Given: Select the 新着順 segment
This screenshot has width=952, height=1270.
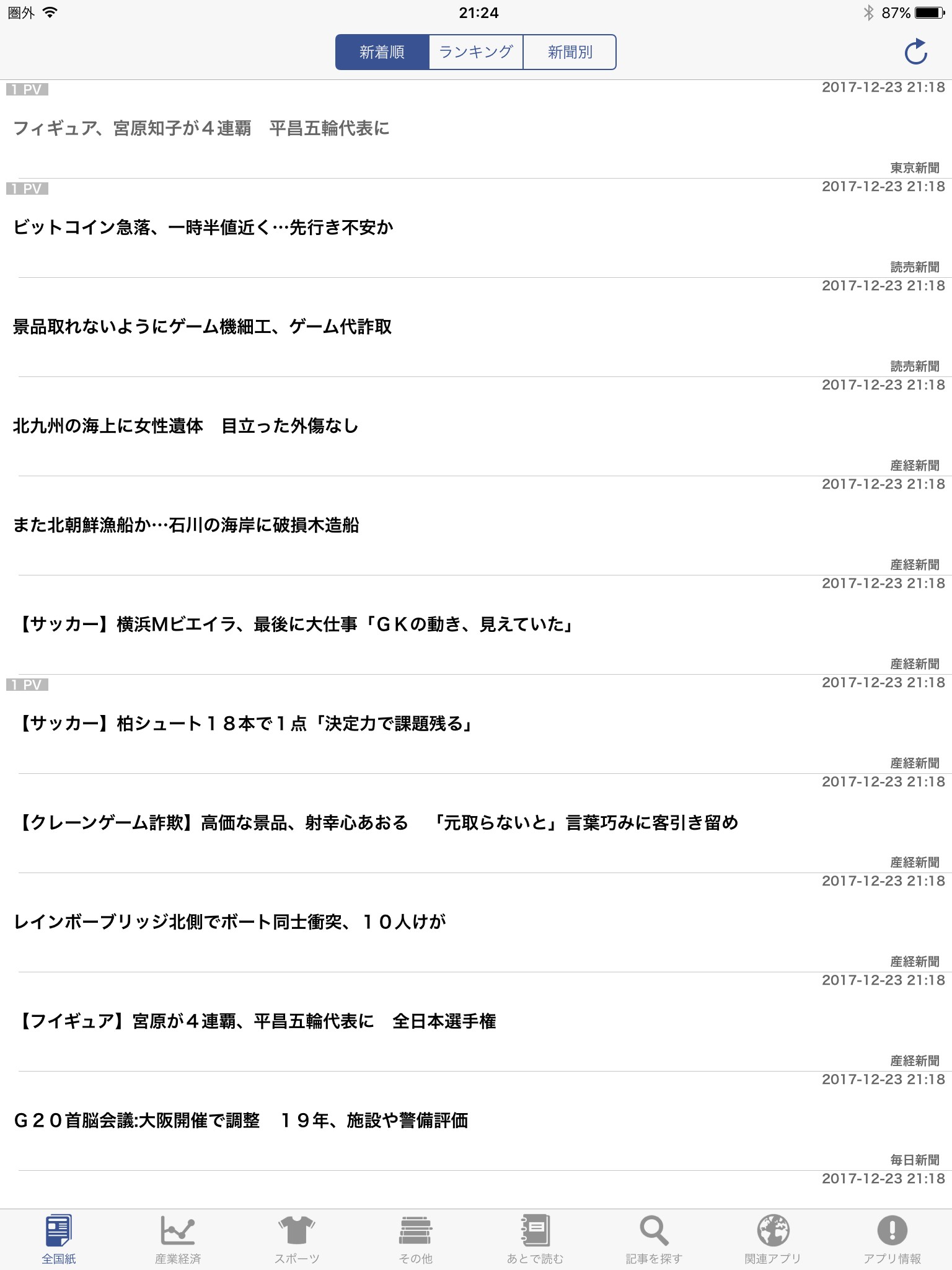Looking at the screenshot, I should (382, 52).
